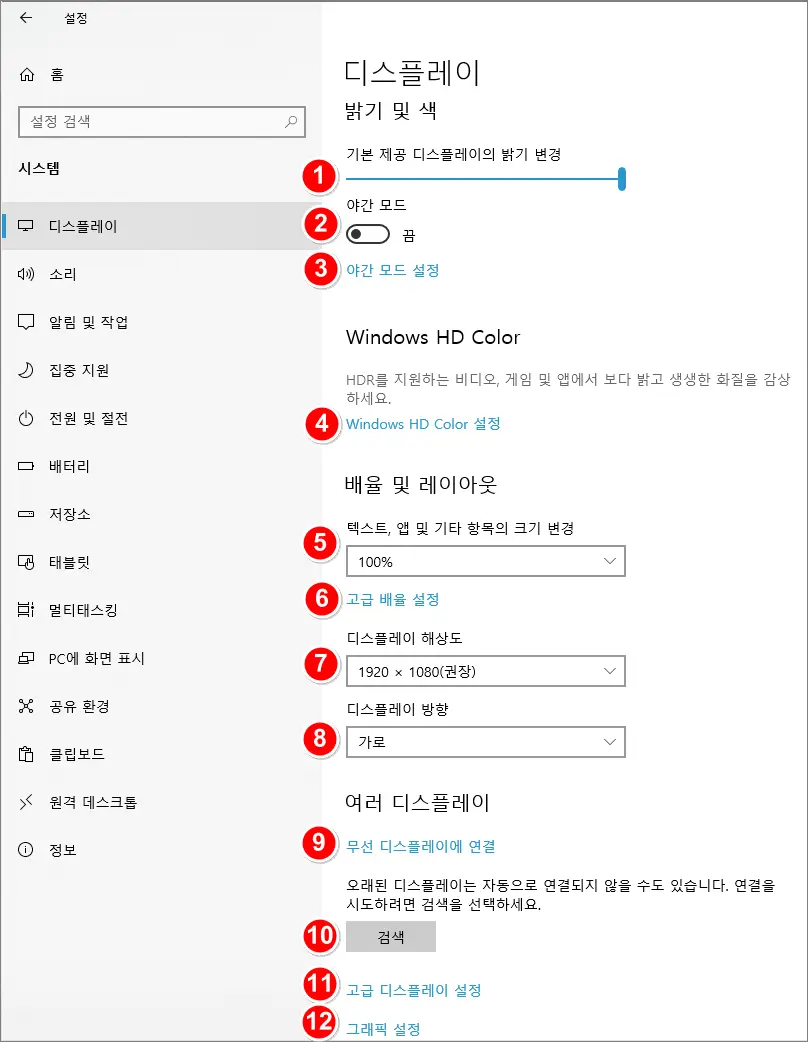Open Windows HD Color 설정 link

422,424
